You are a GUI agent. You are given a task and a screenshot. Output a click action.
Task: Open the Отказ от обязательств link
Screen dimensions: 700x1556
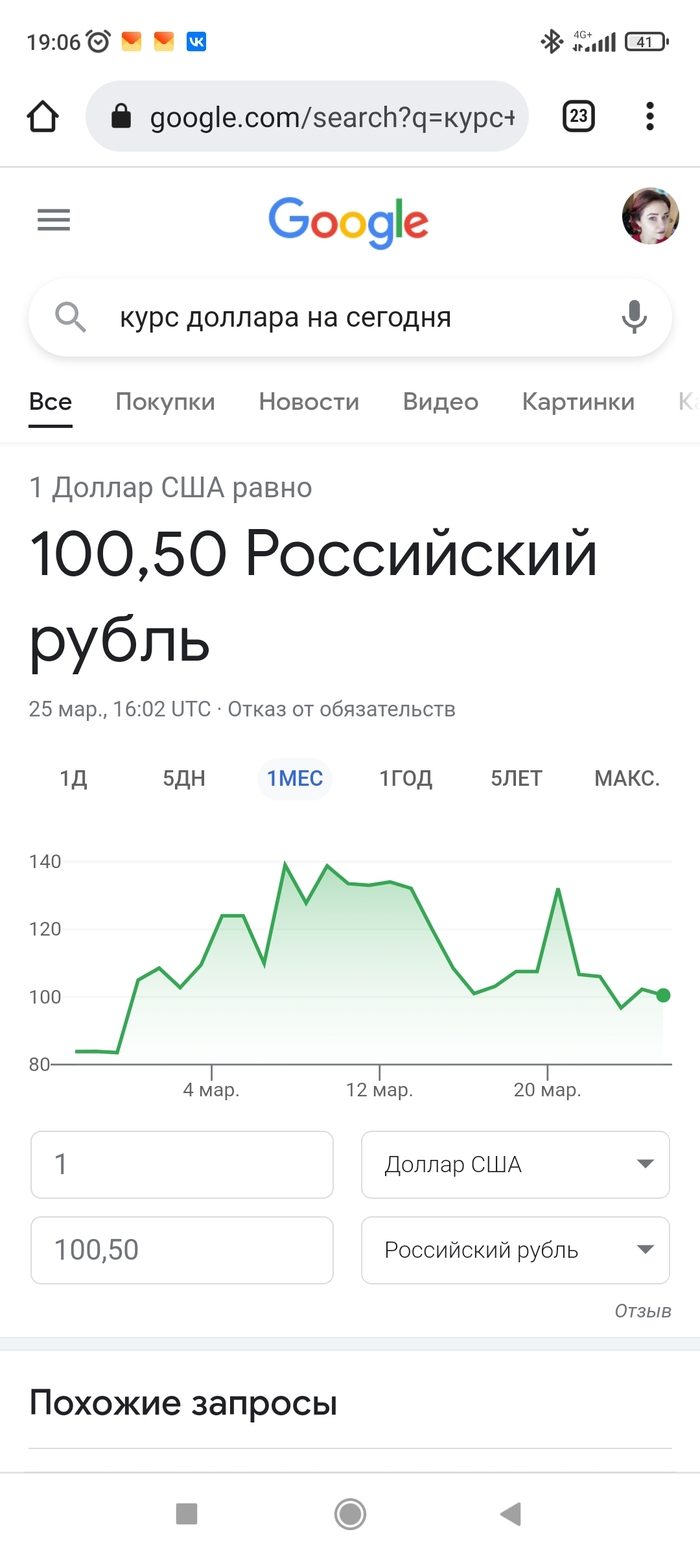click(341, 709)
